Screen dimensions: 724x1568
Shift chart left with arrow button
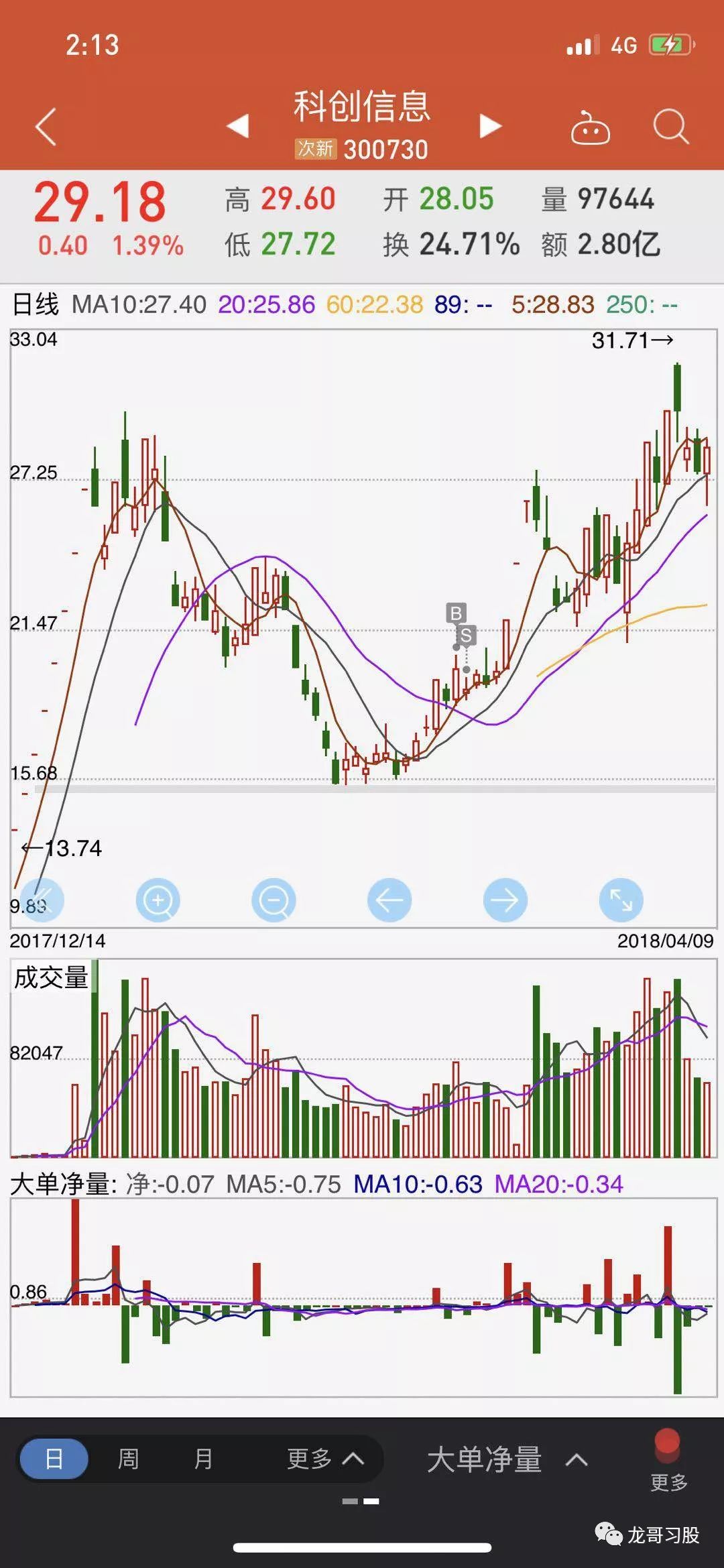389,900
